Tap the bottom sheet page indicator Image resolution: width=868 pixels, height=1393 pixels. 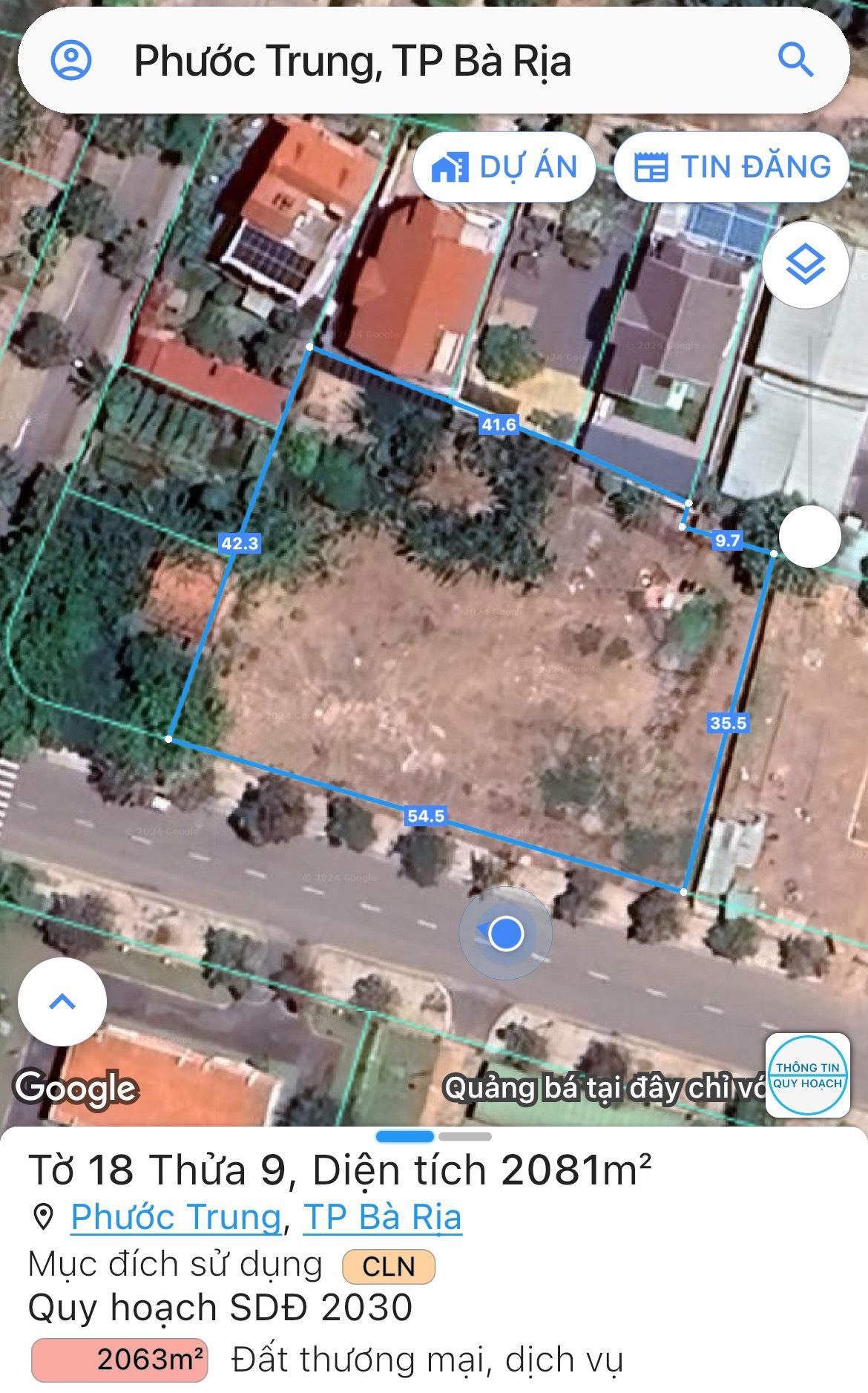433,1136
